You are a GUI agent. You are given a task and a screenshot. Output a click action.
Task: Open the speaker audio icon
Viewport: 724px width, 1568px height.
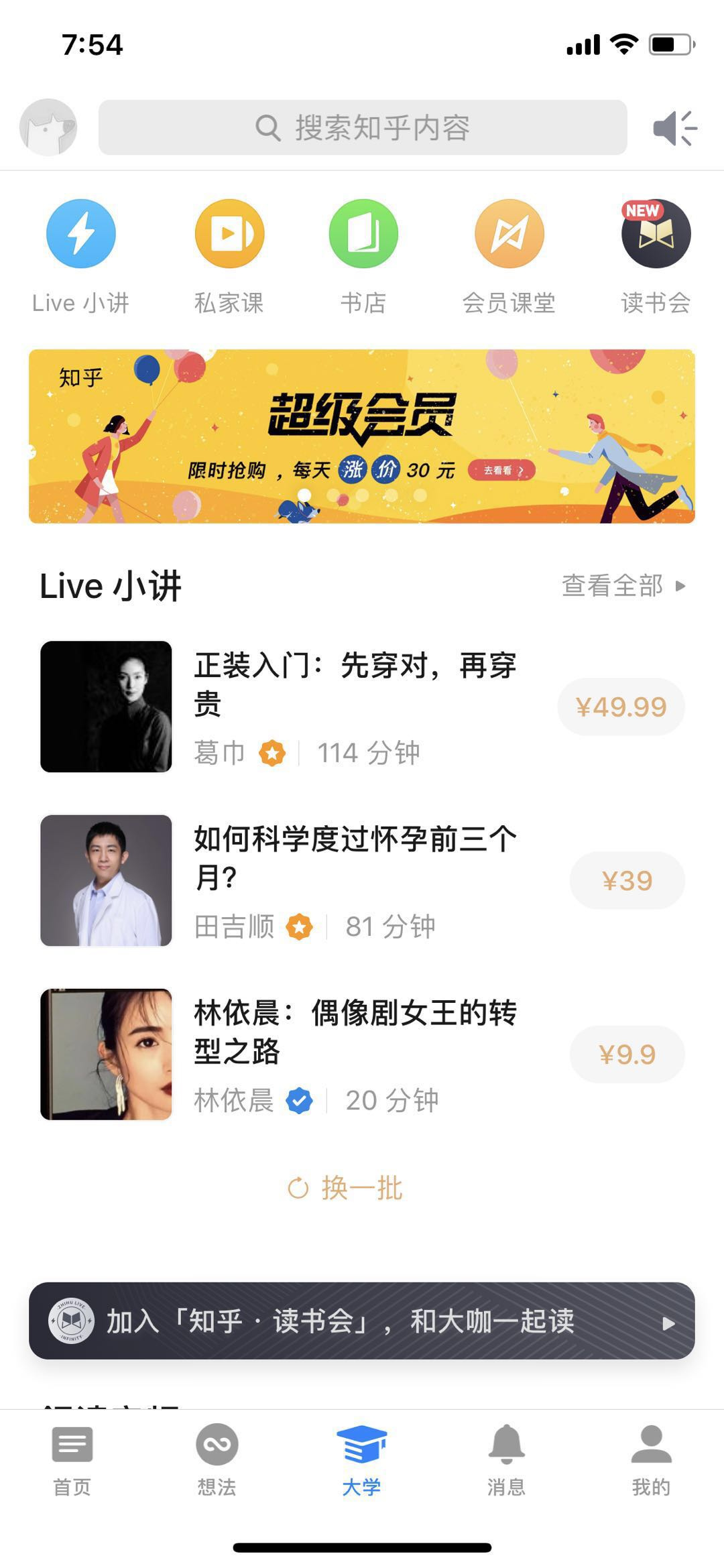coord(675,127)
